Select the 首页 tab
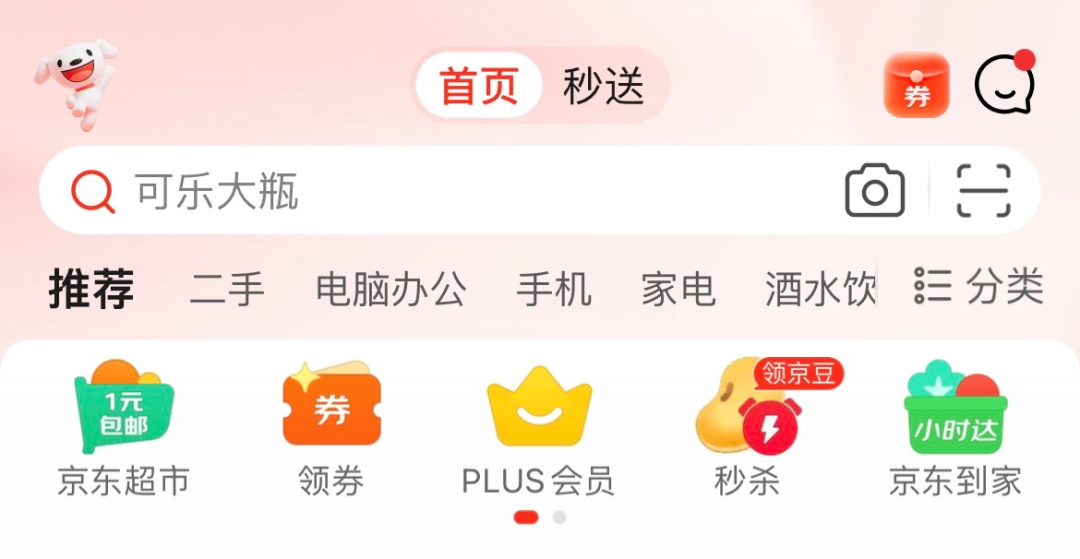 click(479, 87)
